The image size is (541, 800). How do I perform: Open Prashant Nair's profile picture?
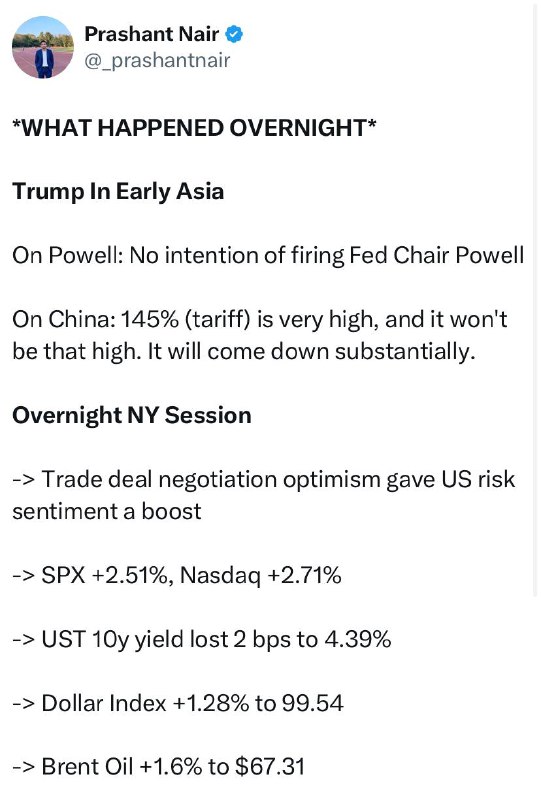point(43,47)
